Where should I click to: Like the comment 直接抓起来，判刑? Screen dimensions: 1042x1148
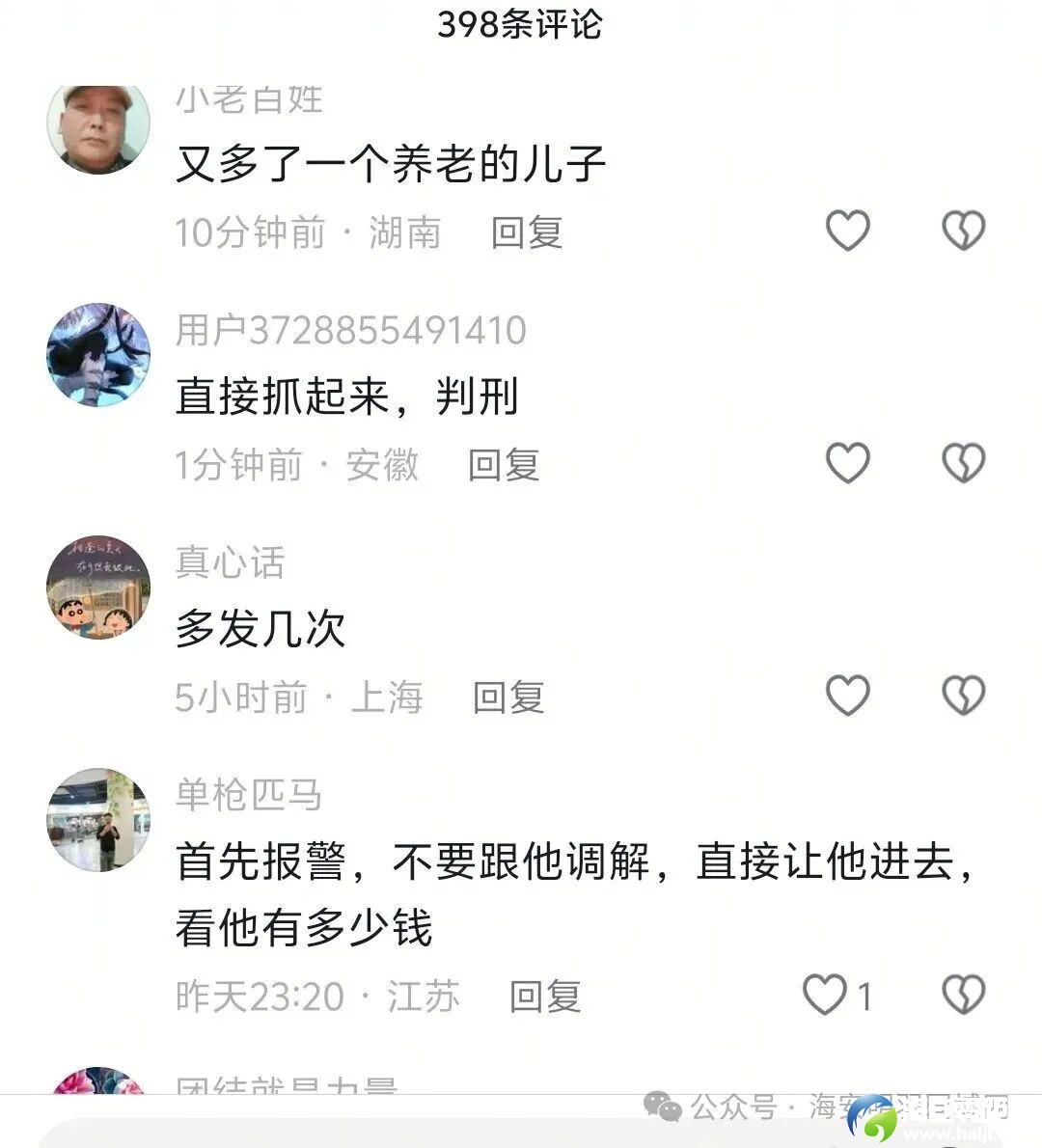(847, 463)
